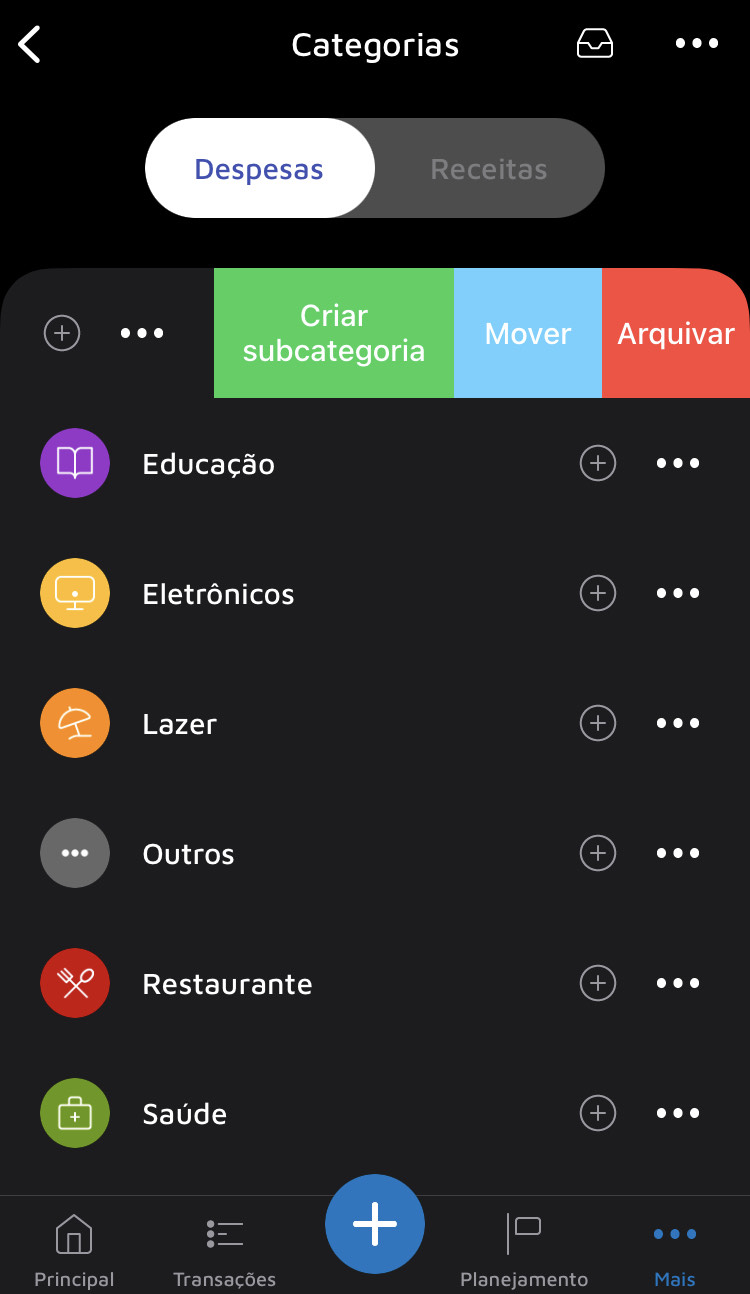Add a subcategory to Educação

pos(598,463)
